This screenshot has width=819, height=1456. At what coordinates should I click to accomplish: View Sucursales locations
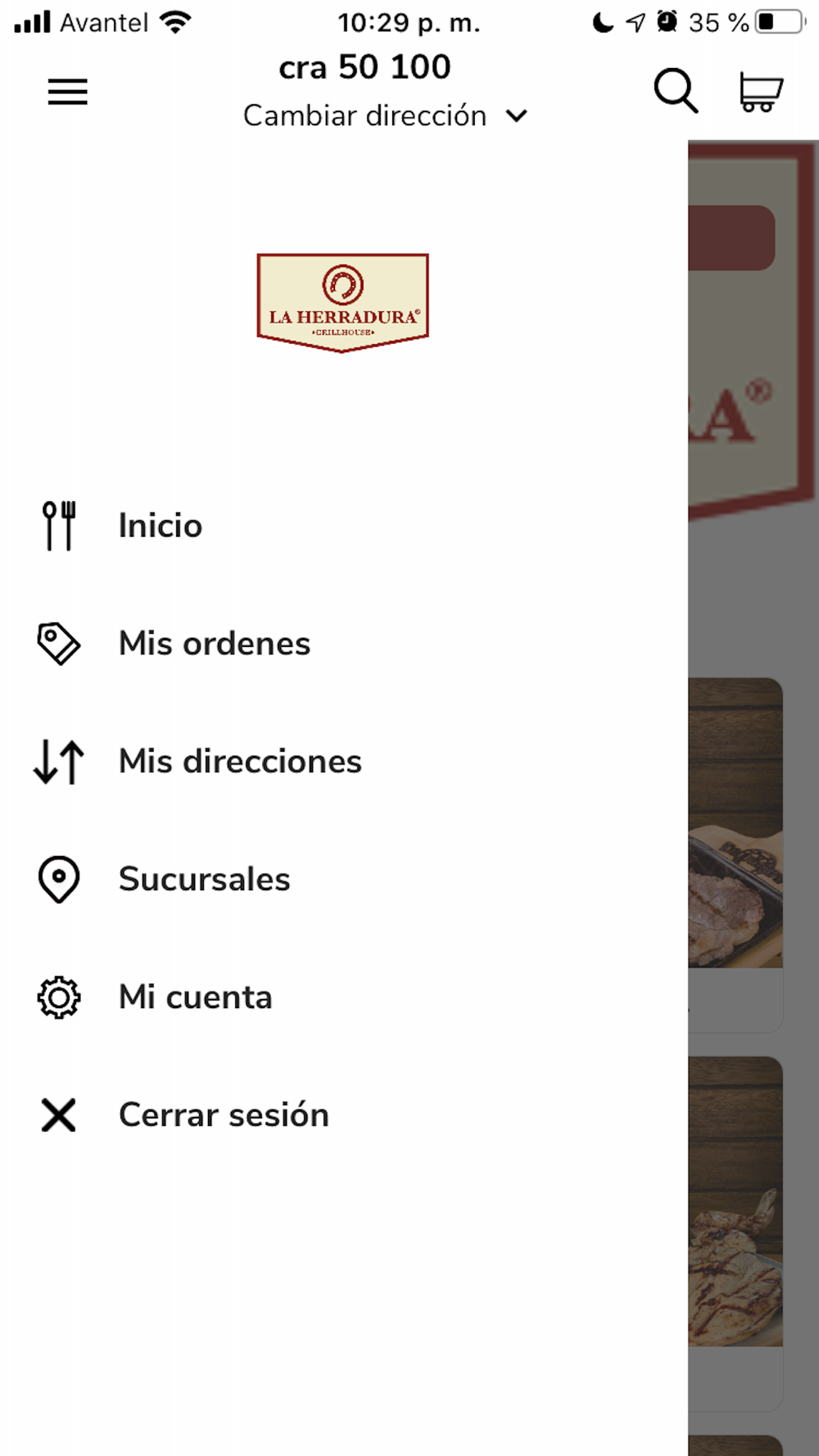344,879
